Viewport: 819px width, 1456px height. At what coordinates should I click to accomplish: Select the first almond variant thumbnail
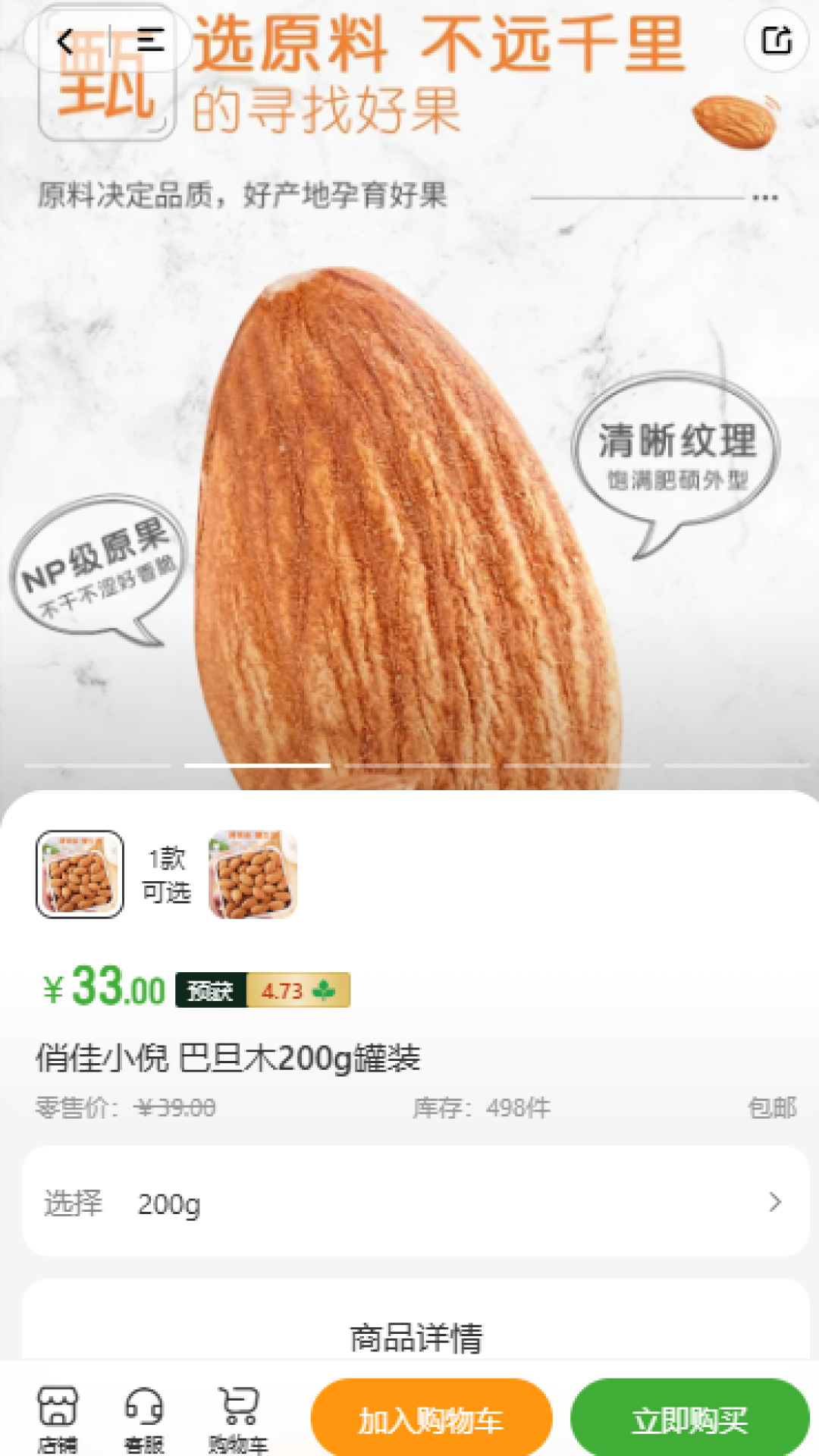(x=80, y=874)
